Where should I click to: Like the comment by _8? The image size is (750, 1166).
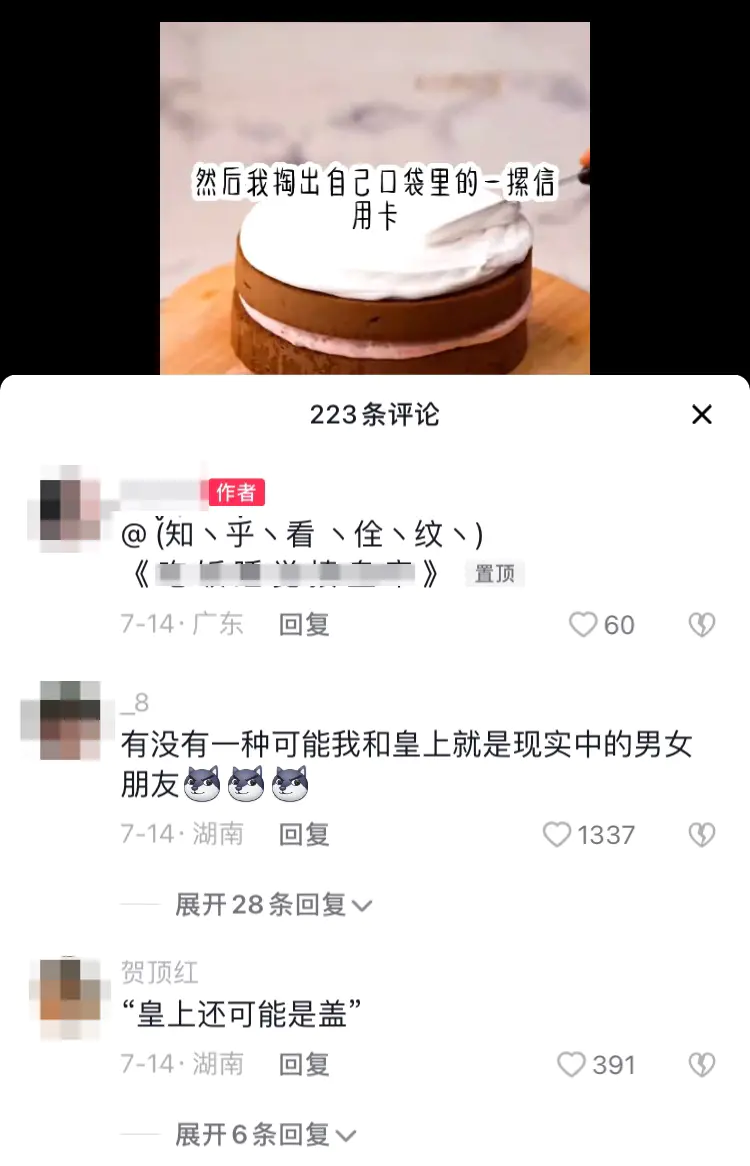point(557,835)
